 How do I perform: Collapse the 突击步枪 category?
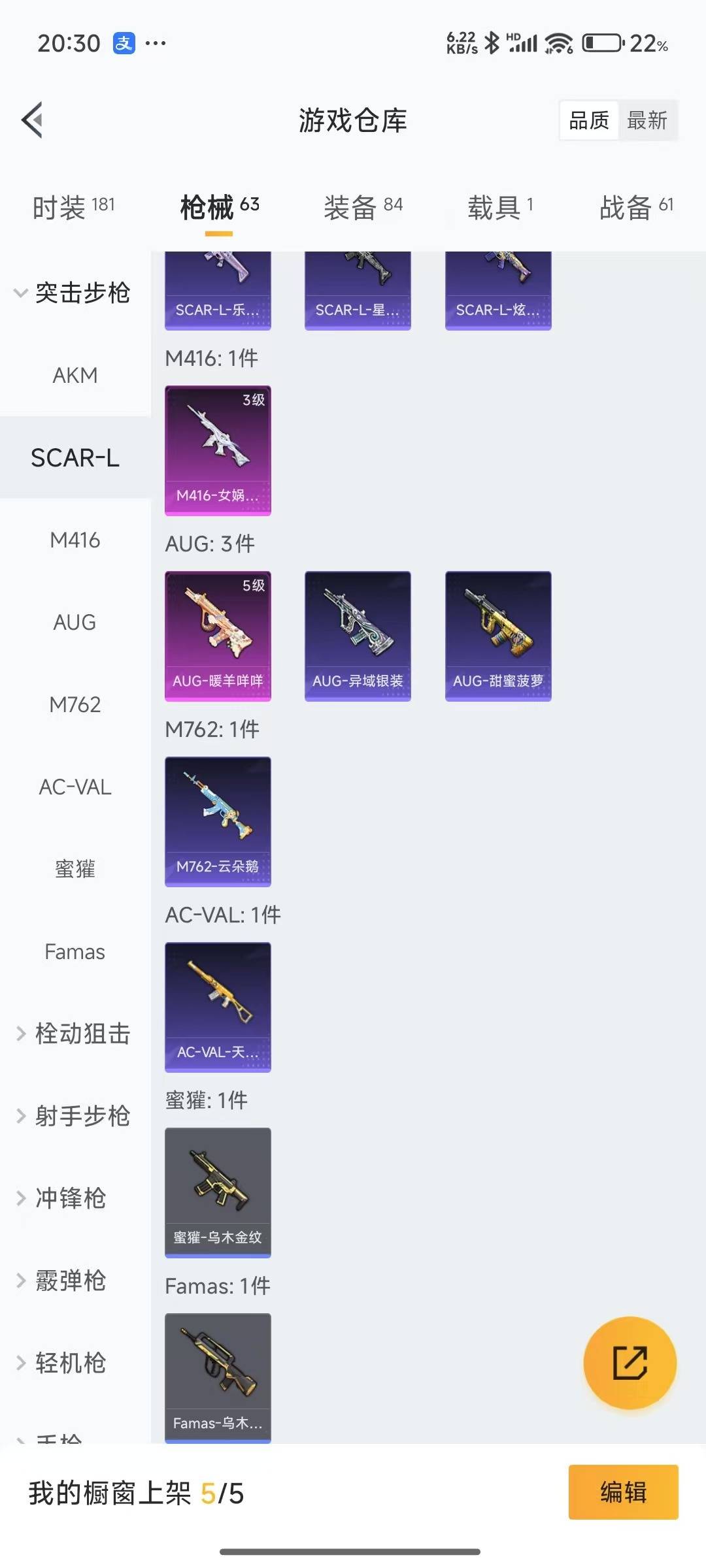(73, 293)
